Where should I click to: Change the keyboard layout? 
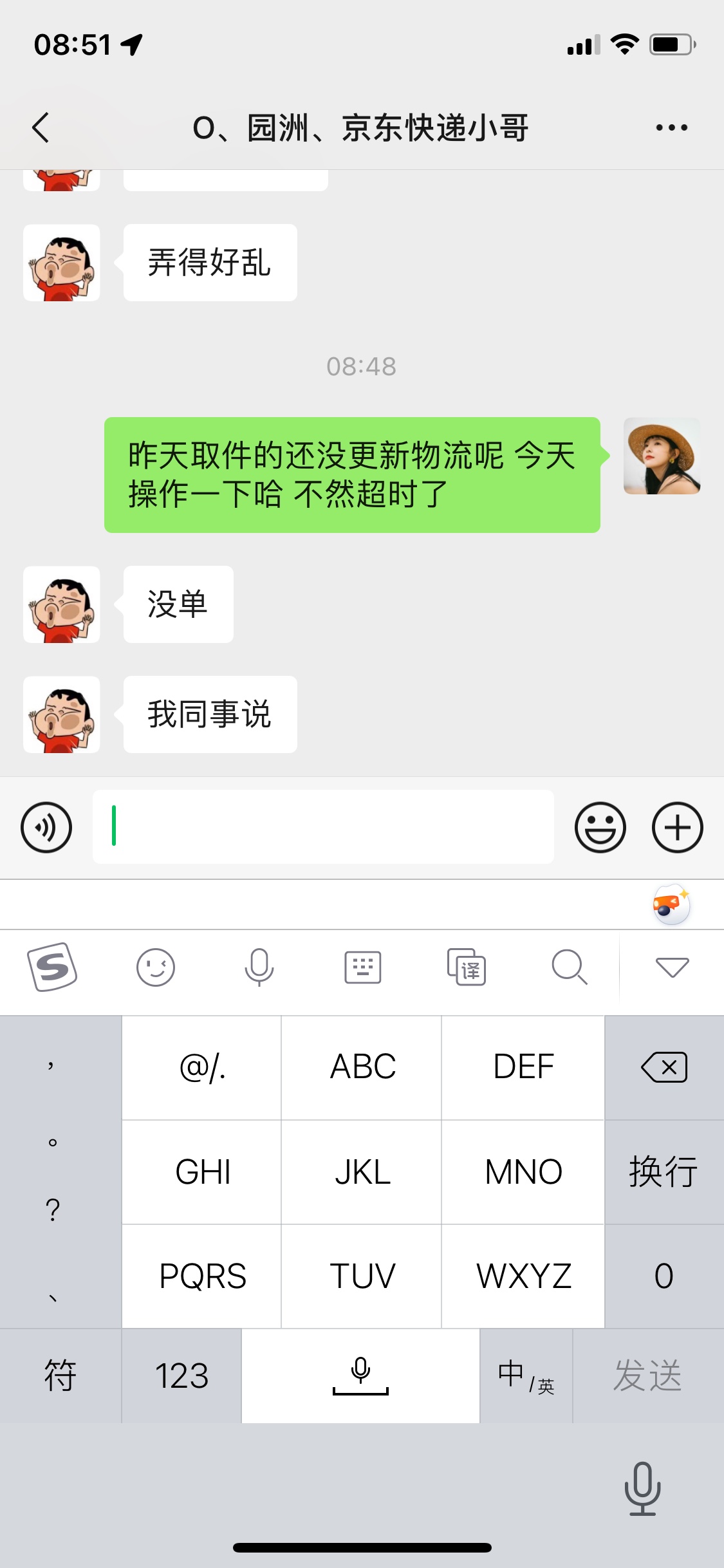tap(363, 967)
